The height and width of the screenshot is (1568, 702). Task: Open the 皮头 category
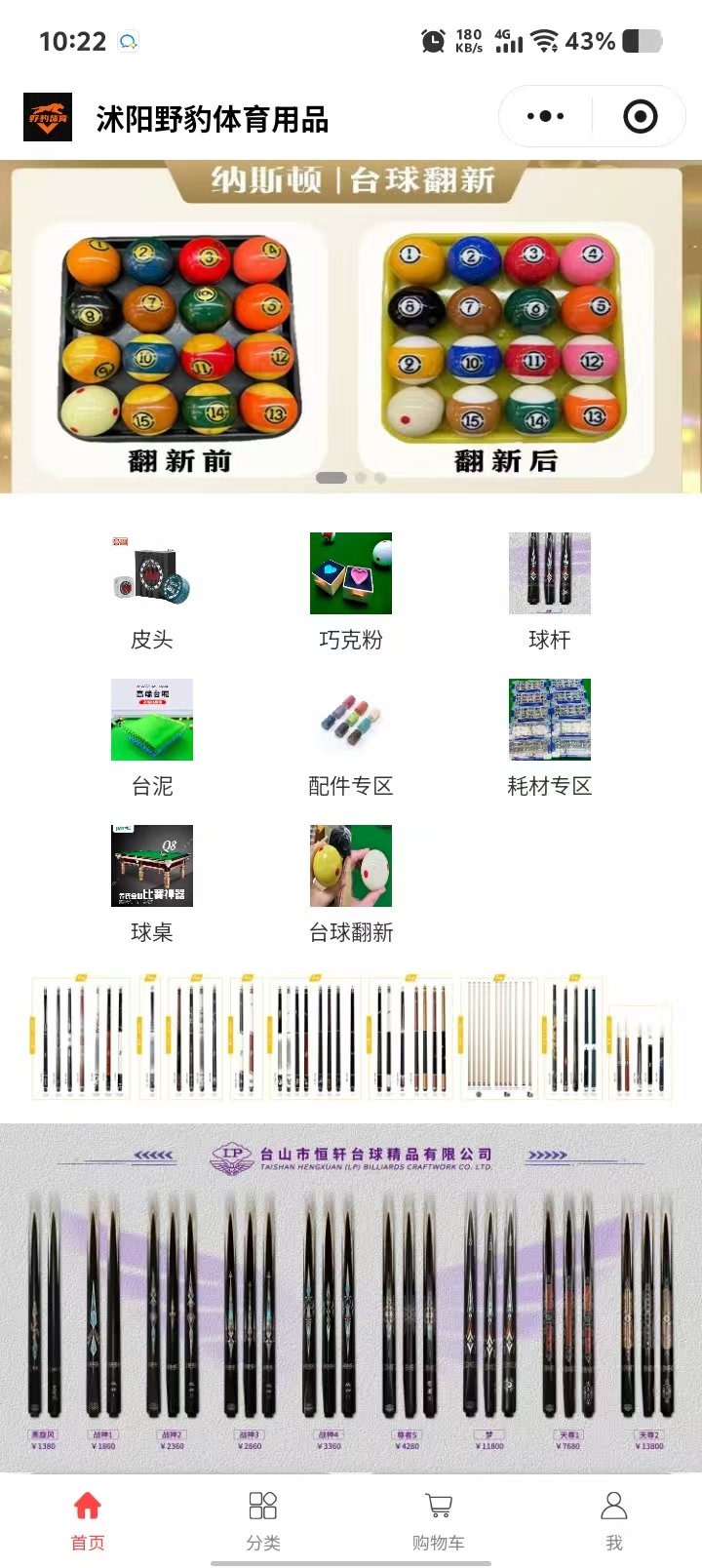pyautogui.click(x=152, y=591)
